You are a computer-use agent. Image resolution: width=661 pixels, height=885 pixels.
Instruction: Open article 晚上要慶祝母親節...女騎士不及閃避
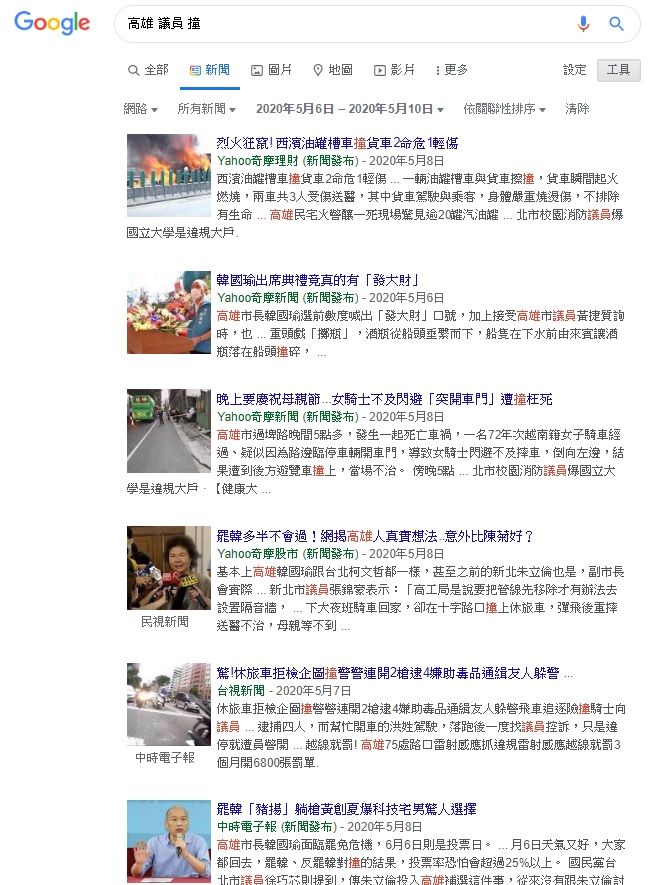(384, 399)
